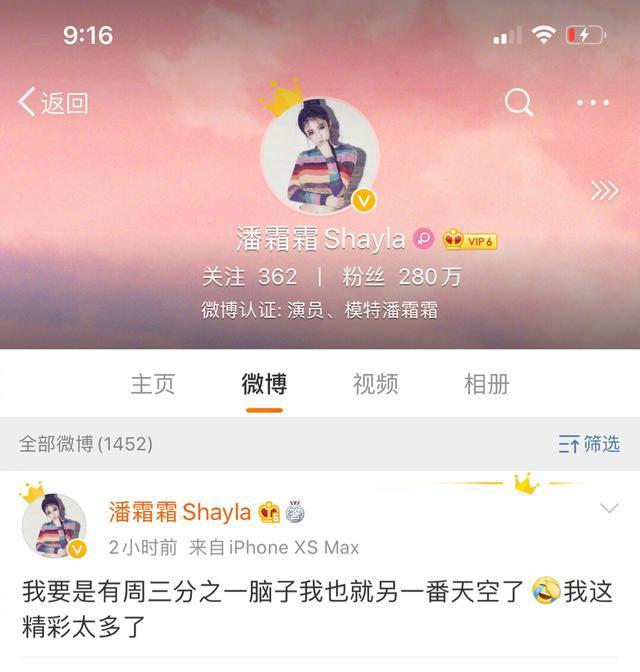Open the 筛选 filter options
Screen dimensions: 640x672
[x=589, y=444]
